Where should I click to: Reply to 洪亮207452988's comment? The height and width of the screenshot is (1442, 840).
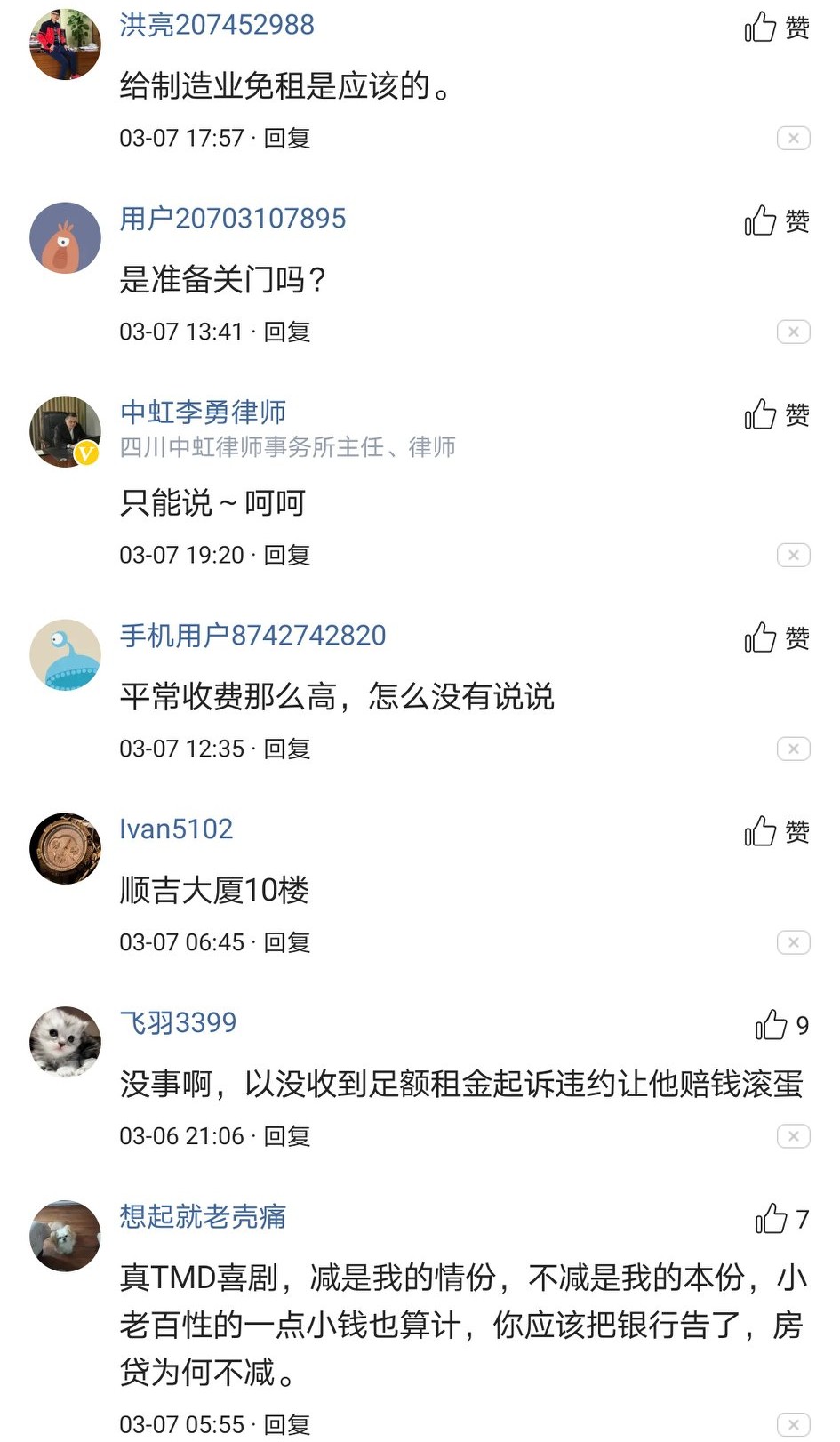tap(286, 139)
